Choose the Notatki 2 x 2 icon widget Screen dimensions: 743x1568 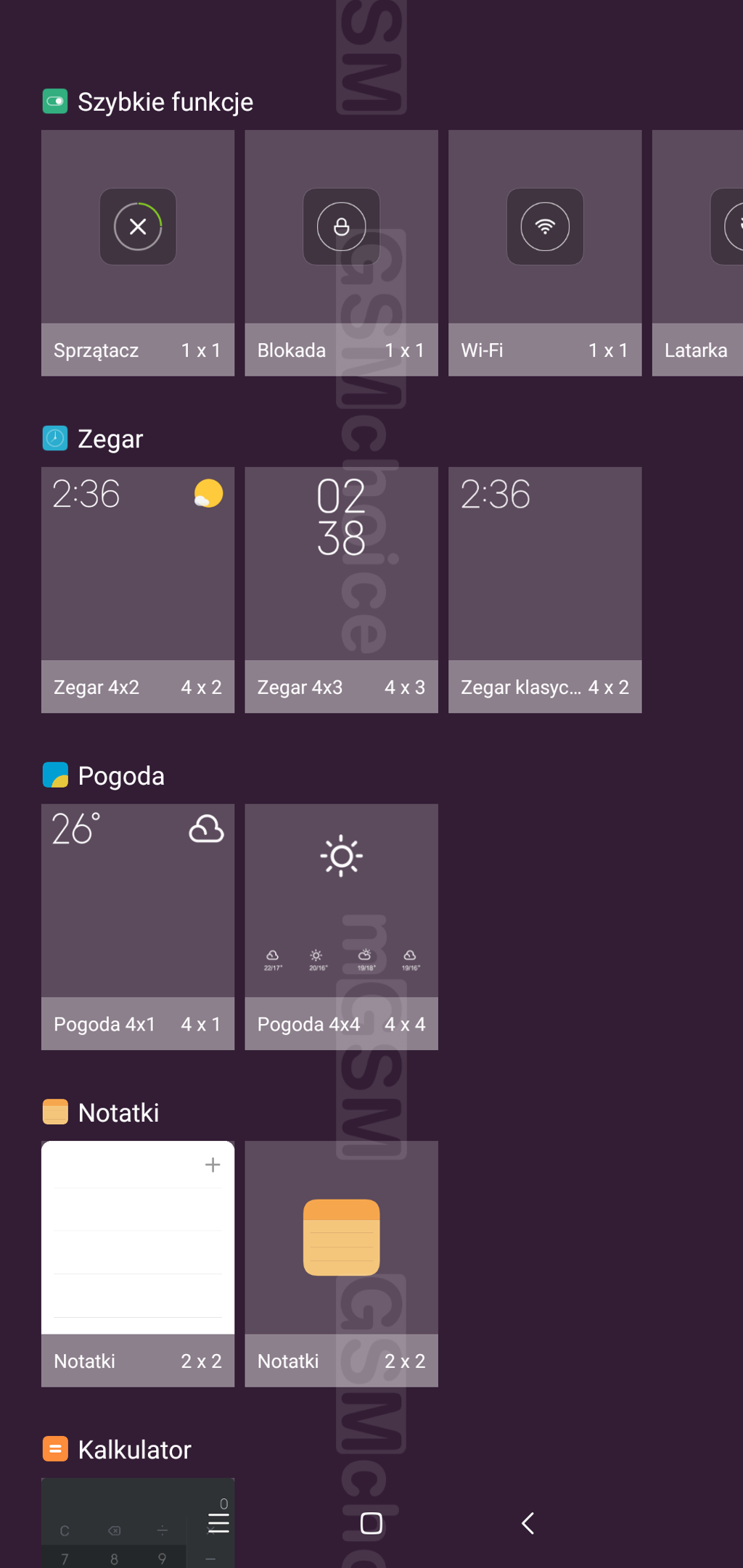point(341,1263)
